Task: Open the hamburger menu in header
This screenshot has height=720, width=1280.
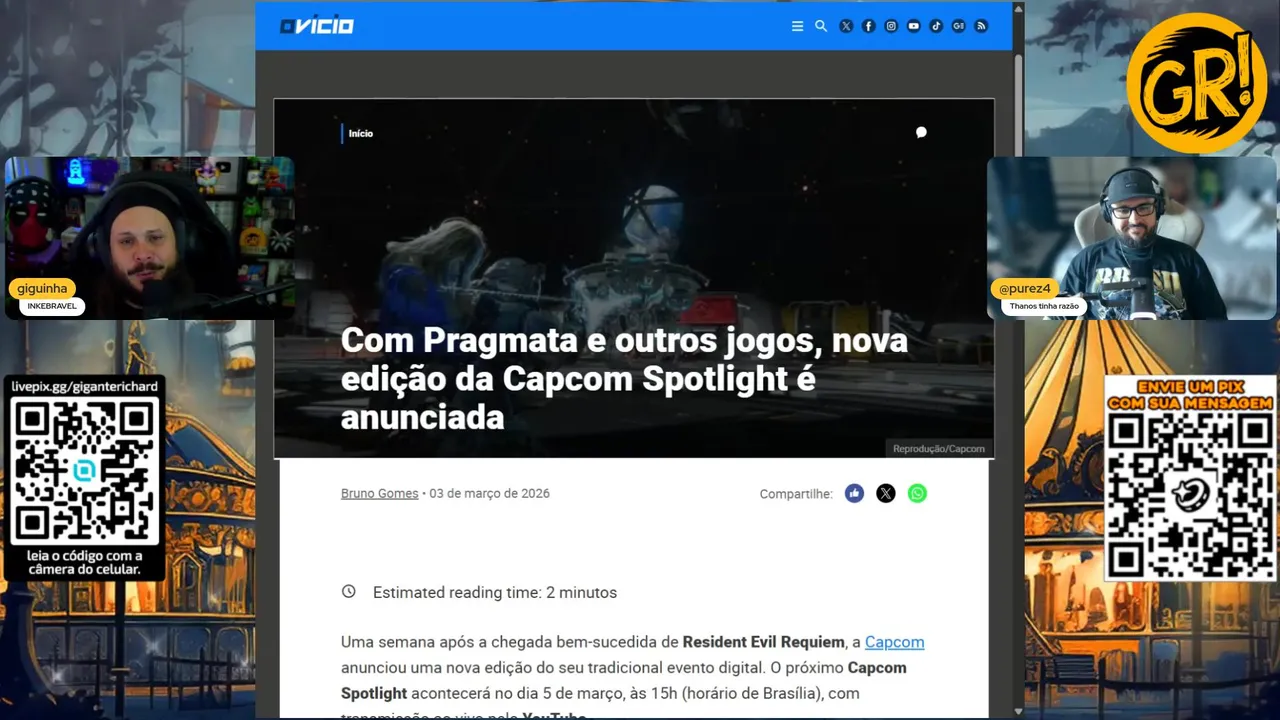Action: [x=797, y=26]
